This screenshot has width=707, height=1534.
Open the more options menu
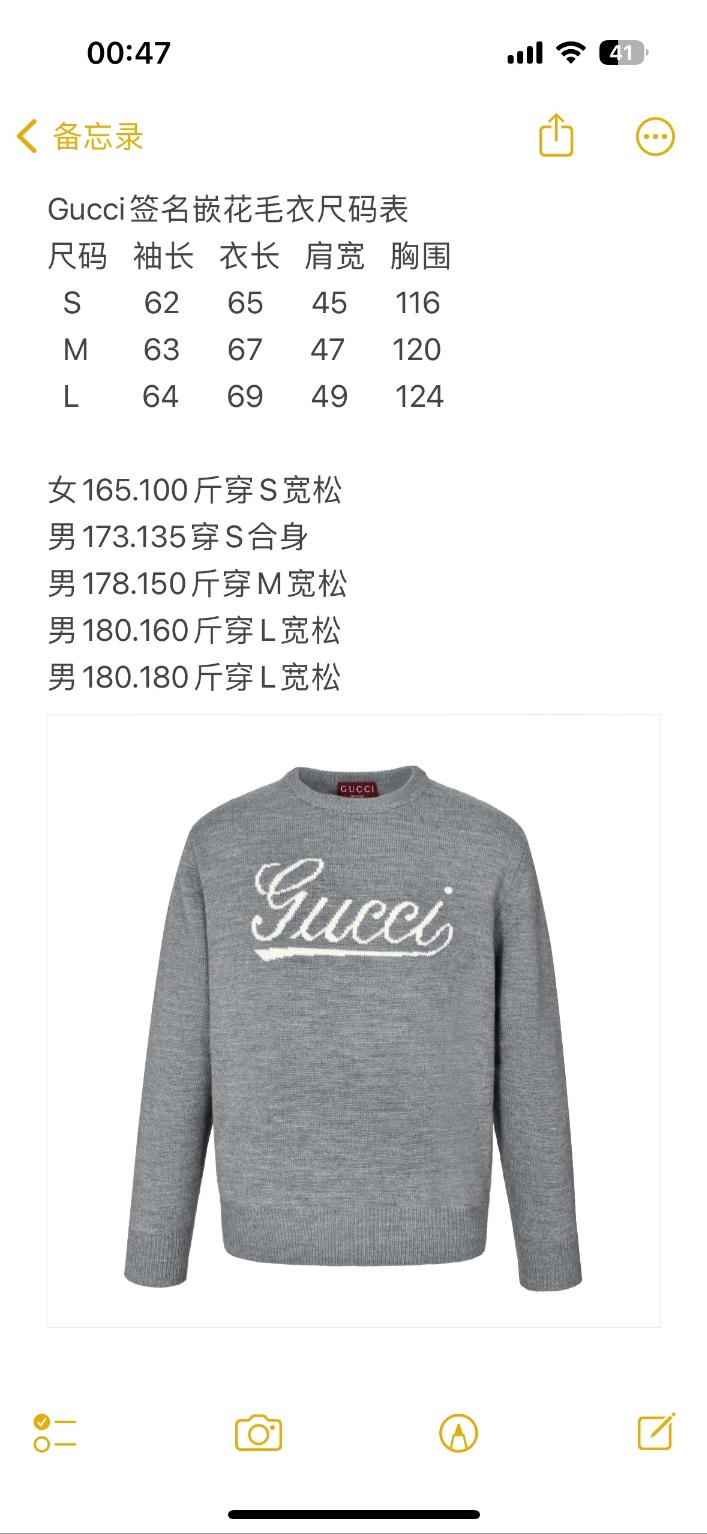[655, 137]
